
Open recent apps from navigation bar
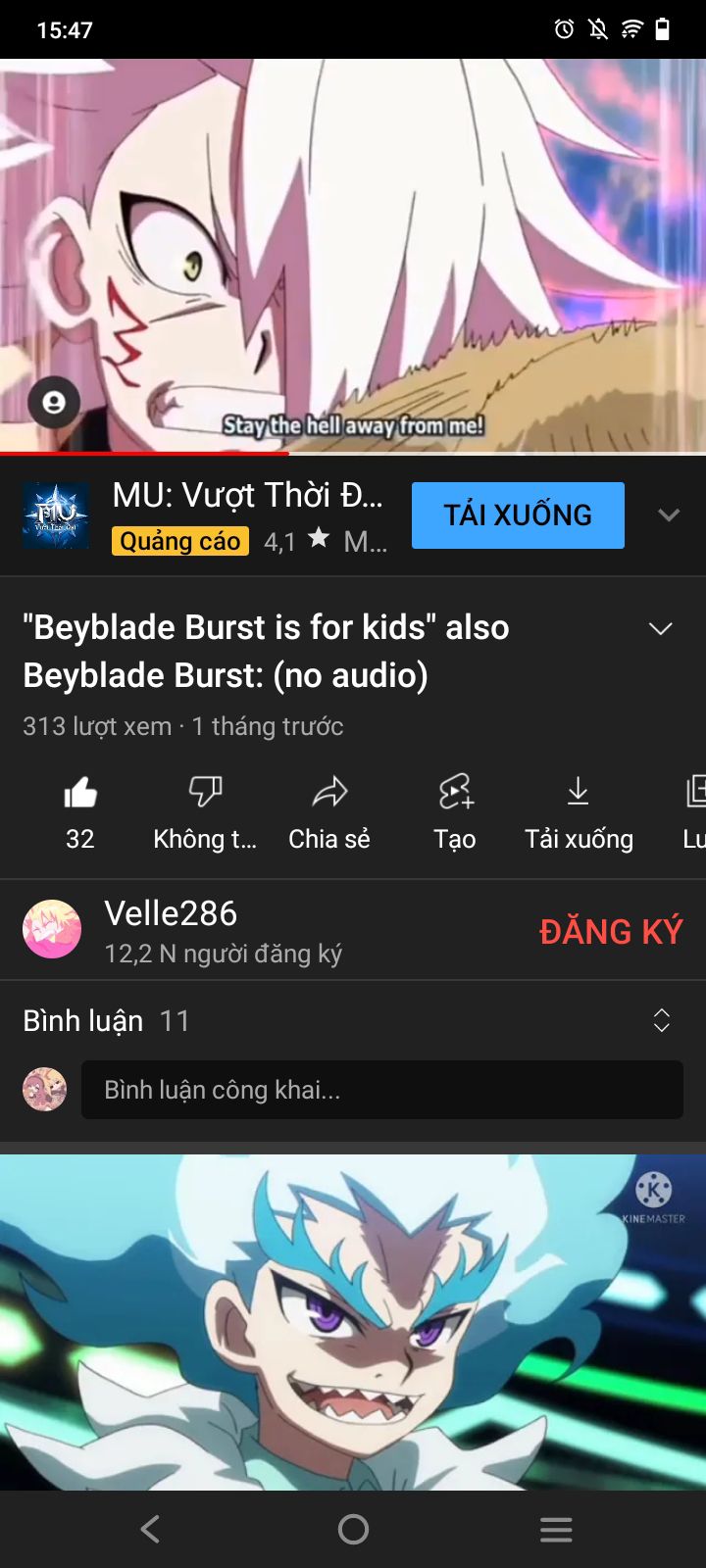(556, 1529)
